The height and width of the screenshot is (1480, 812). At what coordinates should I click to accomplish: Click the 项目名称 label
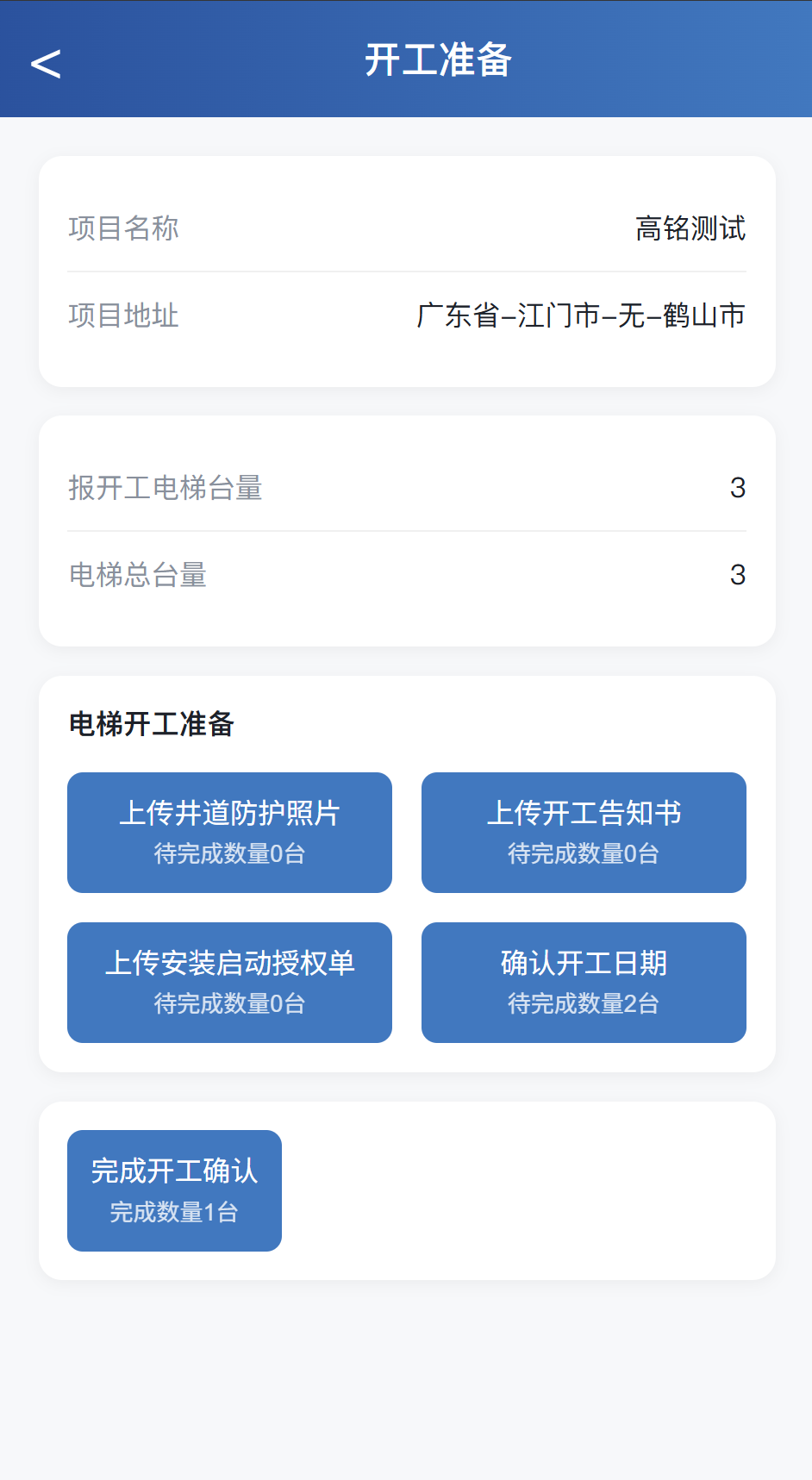123,228
